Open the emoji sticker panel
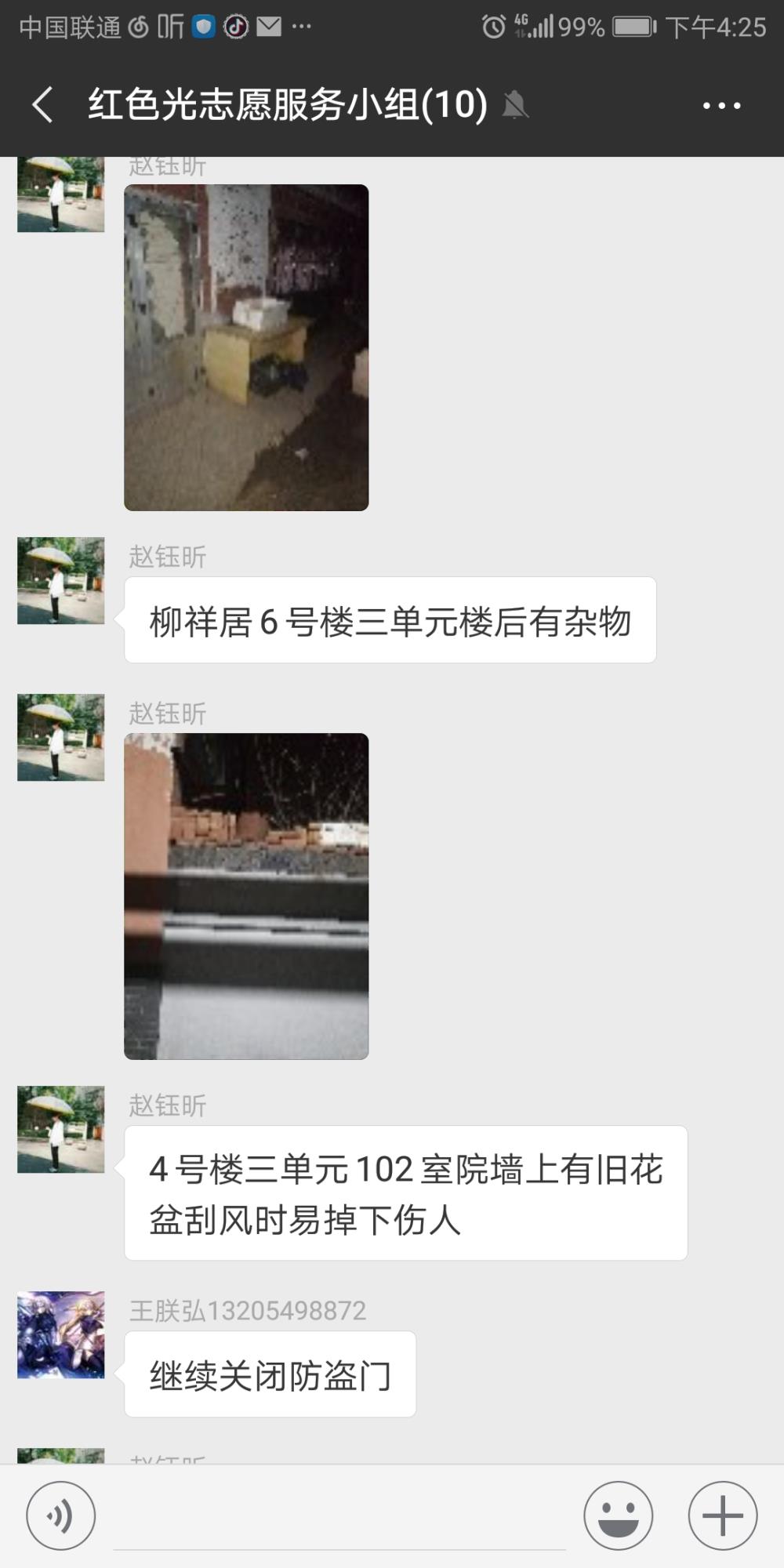 619,1515
